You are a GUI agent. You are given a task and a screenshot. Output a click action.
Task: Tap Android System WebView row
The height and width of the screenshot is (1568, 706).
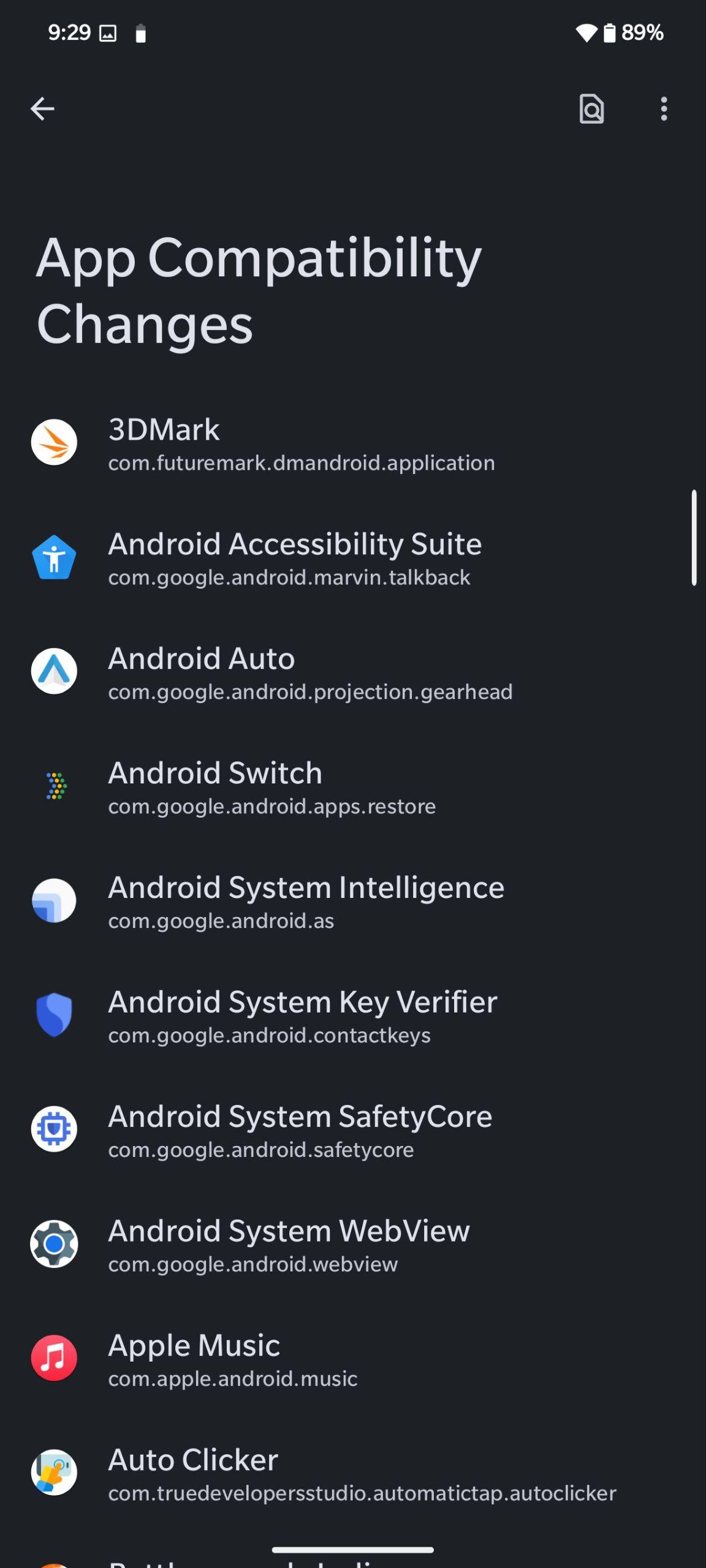353,1245
